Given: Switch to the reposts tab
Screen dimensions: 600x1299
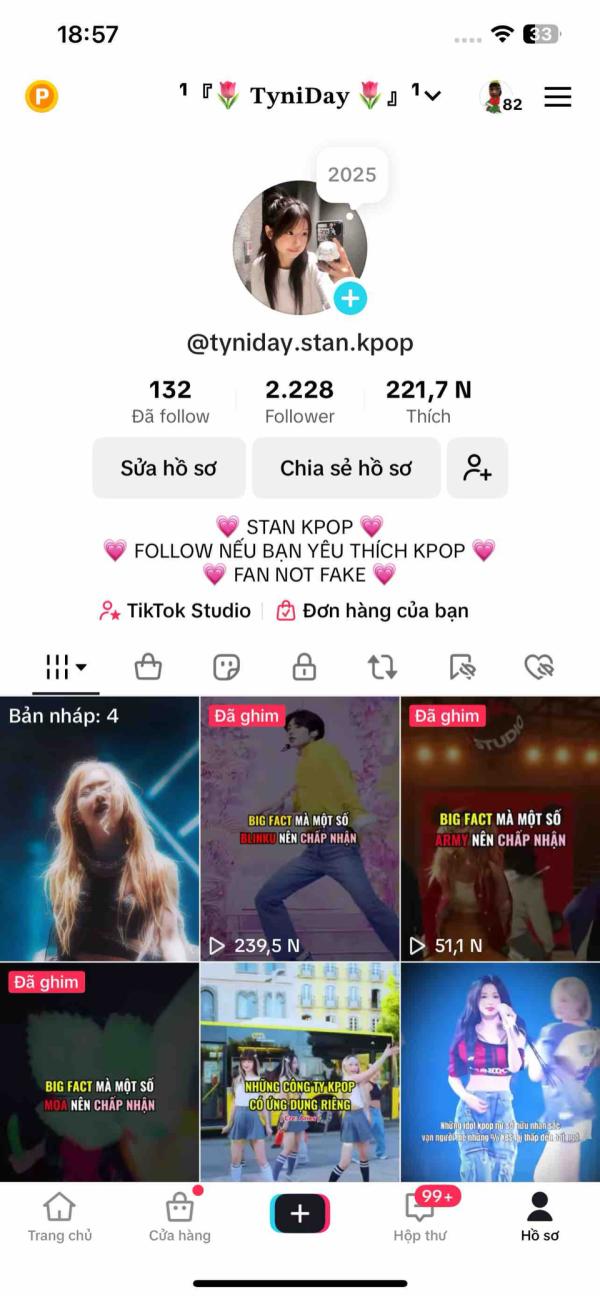Looking at the screenshot, I should pyautogui.click(x=382, y=667).
